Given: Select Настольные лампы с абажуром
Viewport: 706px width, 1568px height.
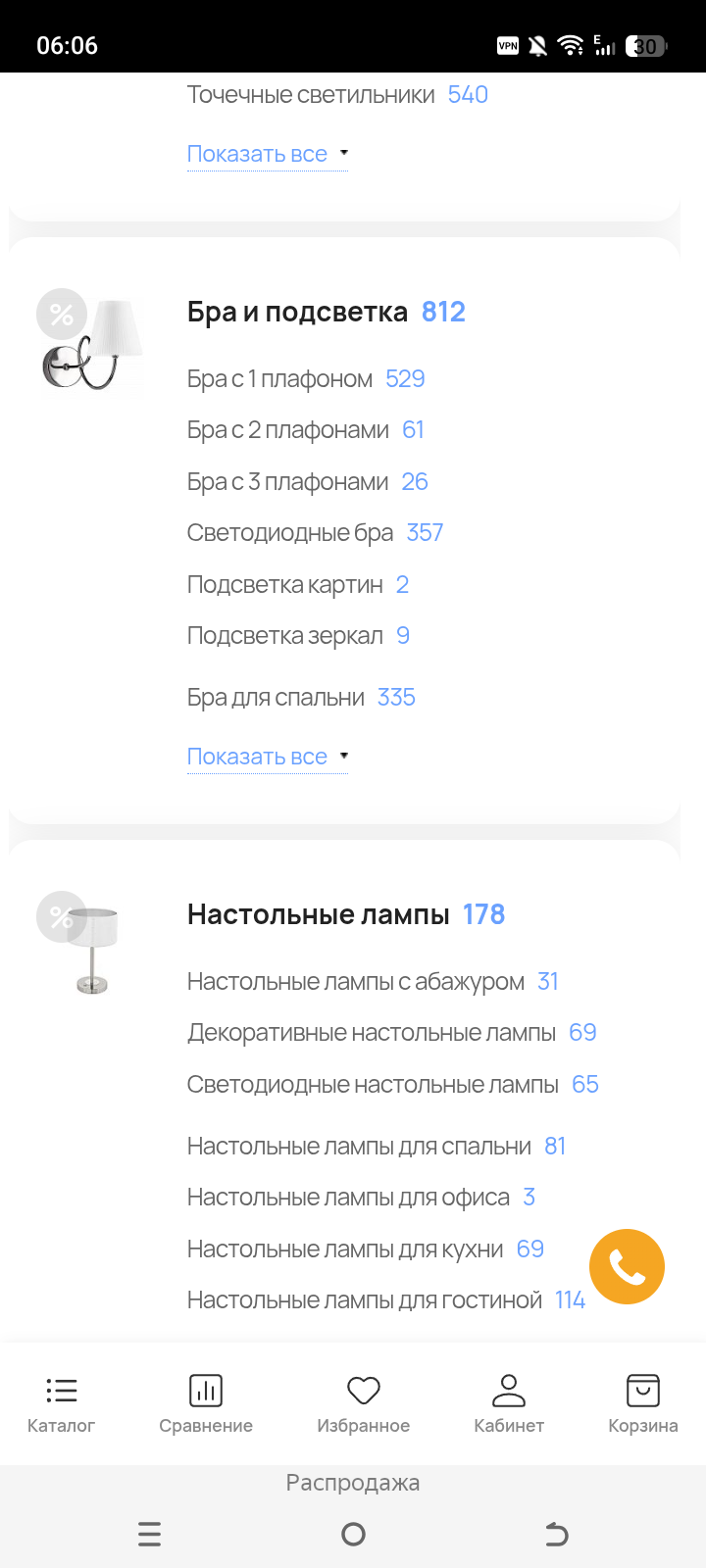Looking at the screenshot, I should point(355,982).
